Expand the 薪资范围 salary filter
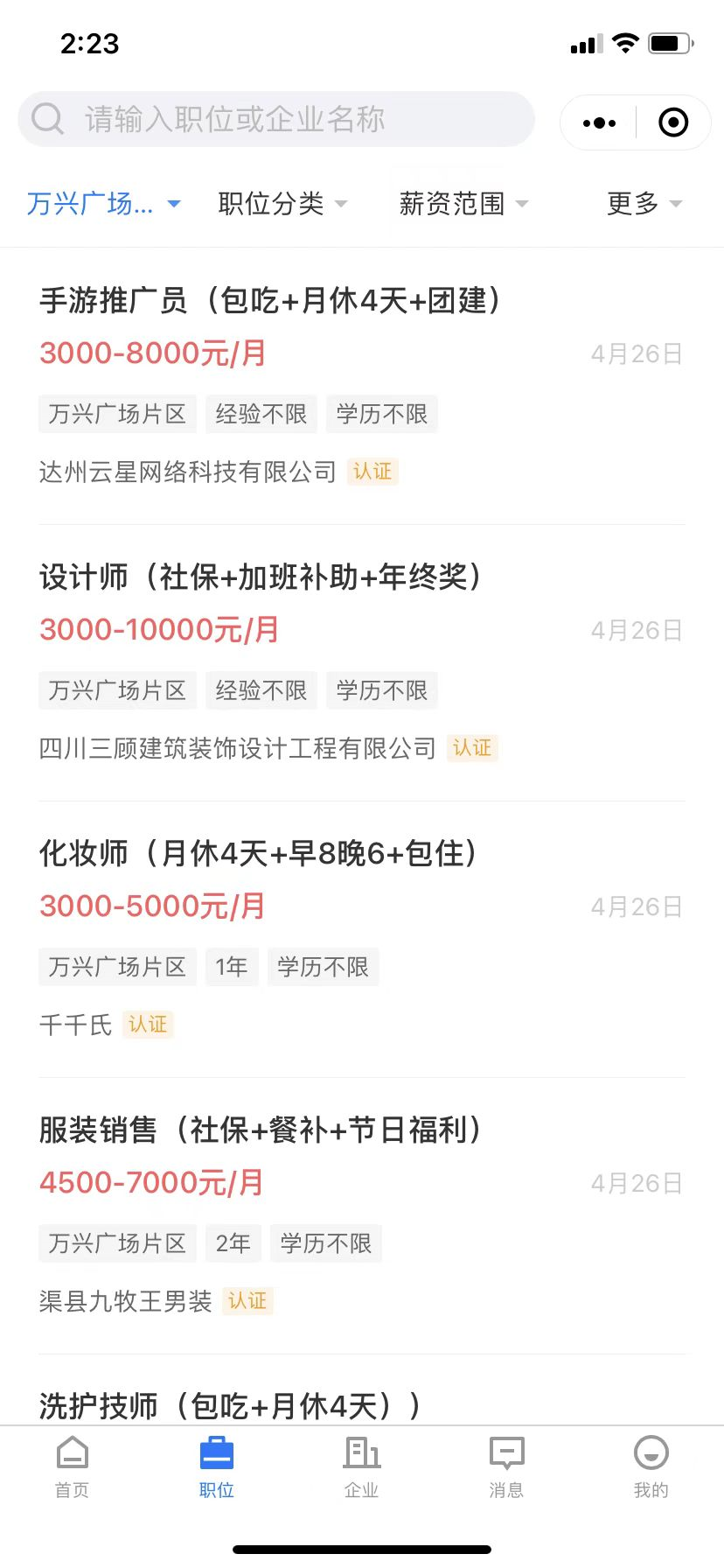The width and height of the screenshot is (724, 1568). (463, 204)
